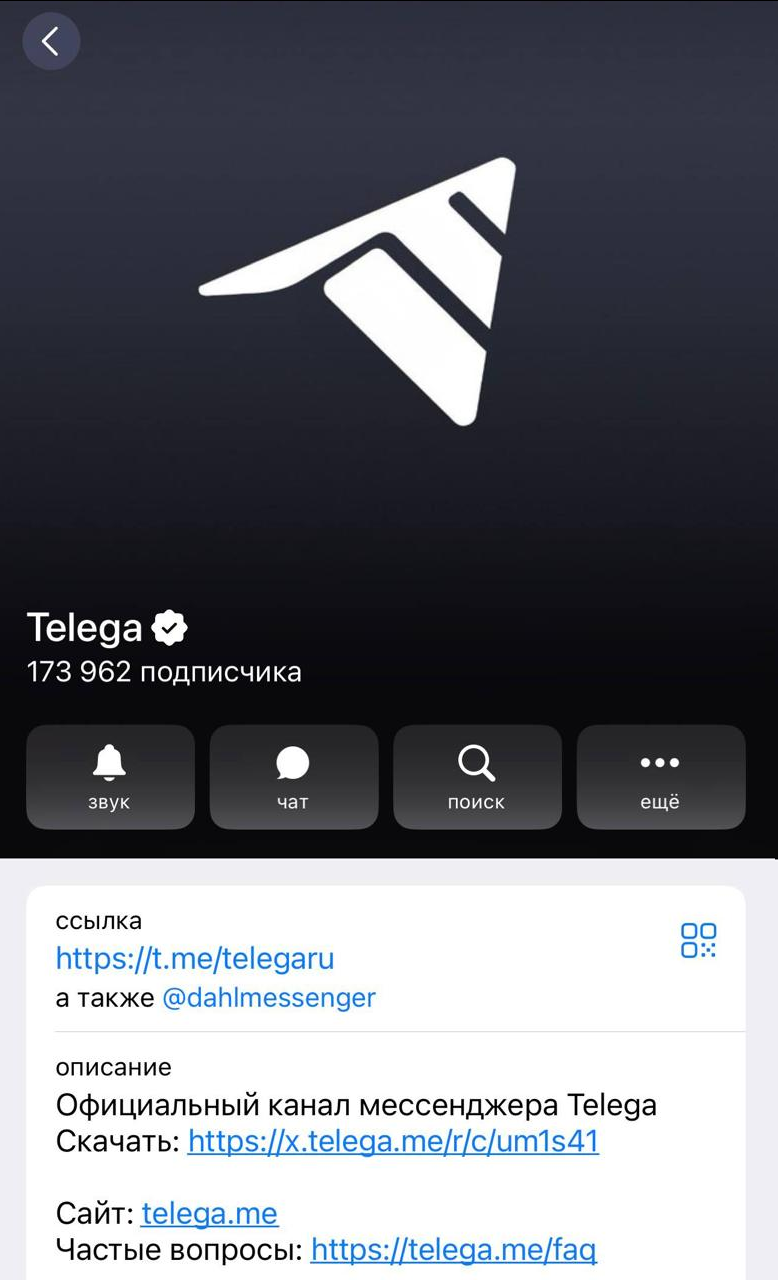Open the чат button
This screenshot has width=778, height=1280.
pos(294,777)
